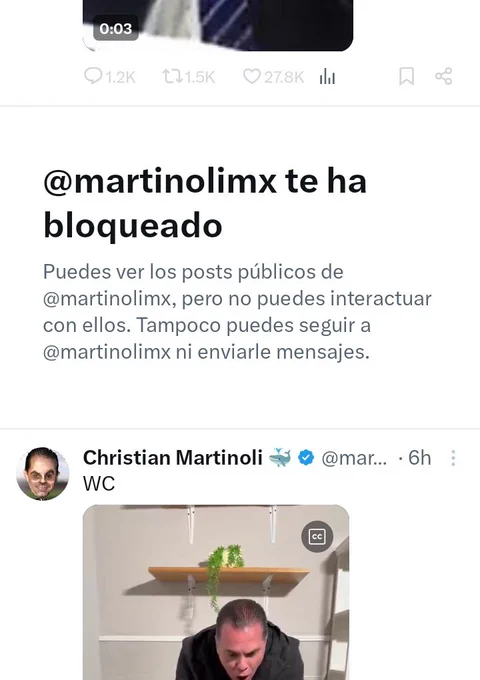Screen dimensions: 480x680
Task: Play the WC video by Christian Martinoli
Action: pos(216,592)
